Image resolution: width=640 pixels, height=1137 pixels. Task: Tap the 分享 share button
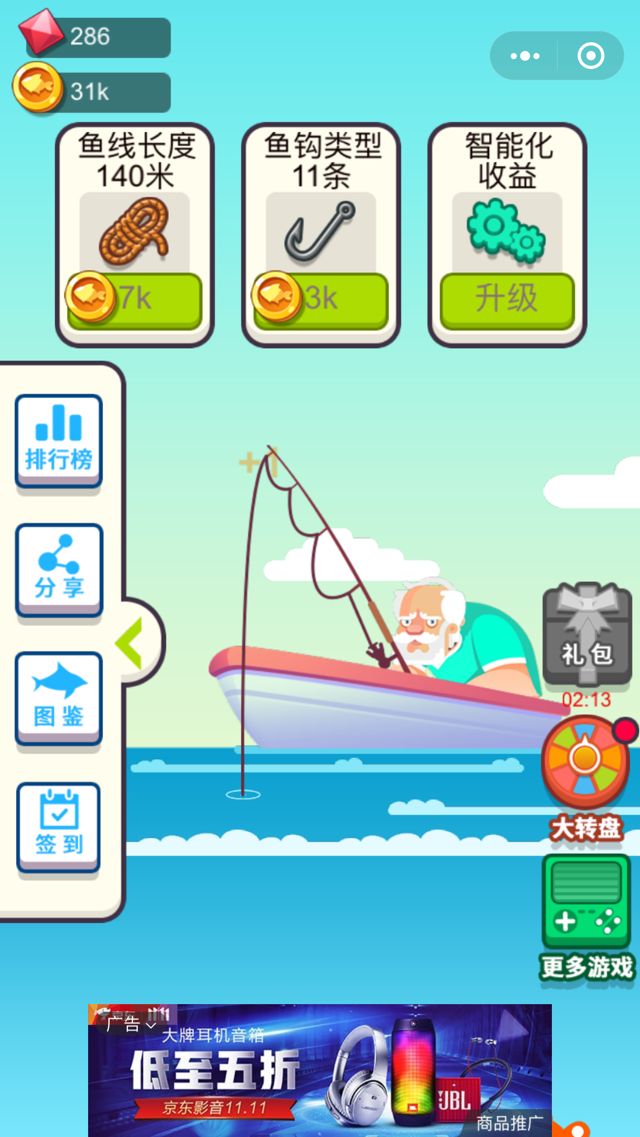[58, 570]
